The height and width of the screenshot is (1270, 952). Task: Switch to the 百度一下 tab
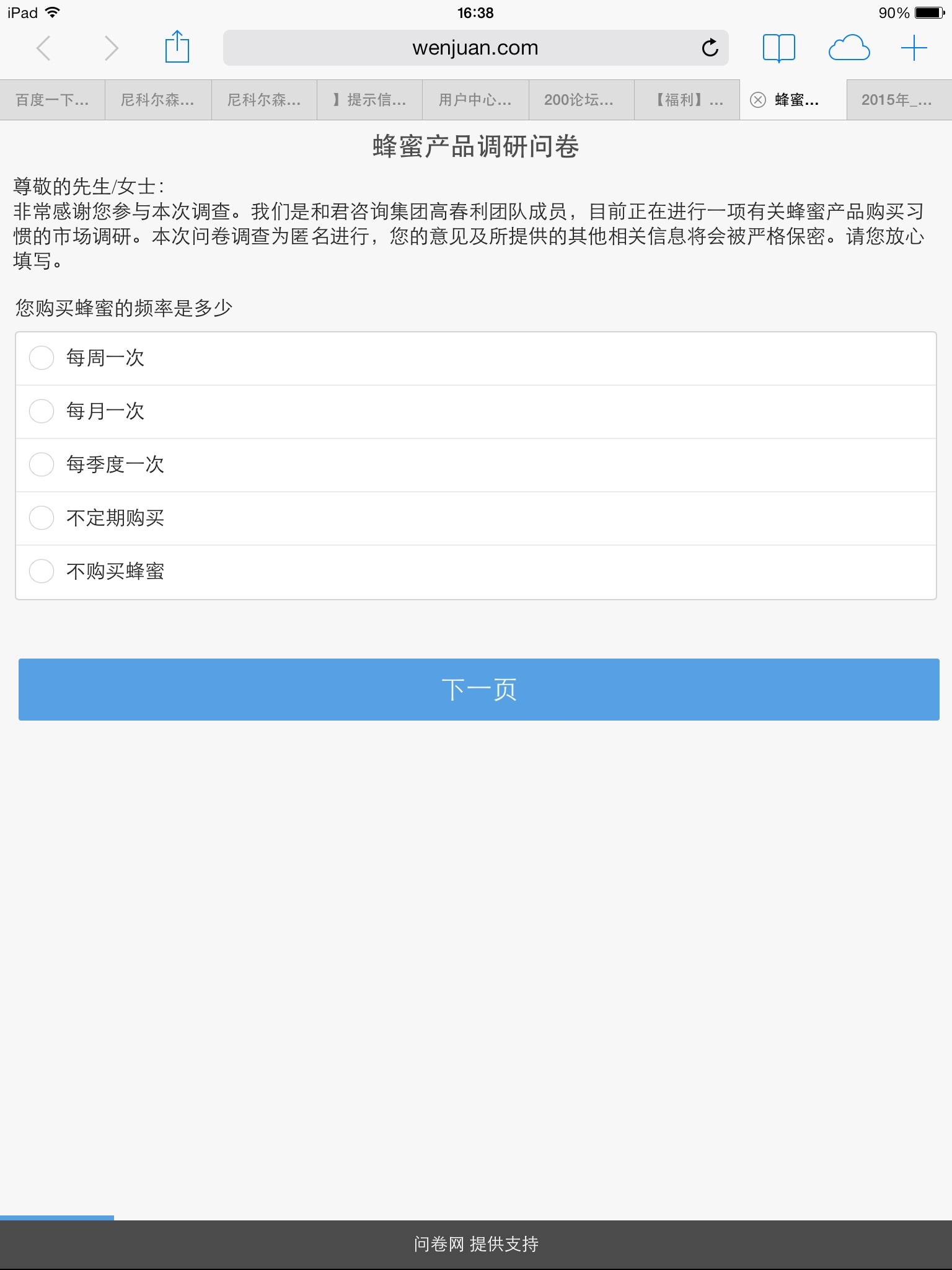(52, 100)
